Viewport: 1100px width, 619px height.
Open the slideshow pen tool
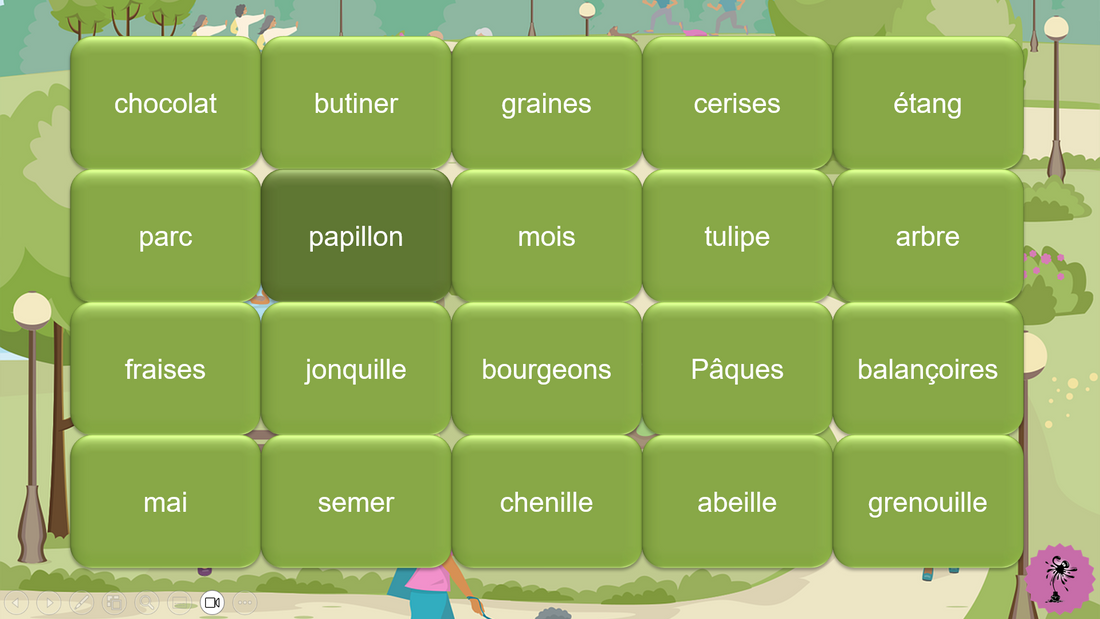pos(81,603)
